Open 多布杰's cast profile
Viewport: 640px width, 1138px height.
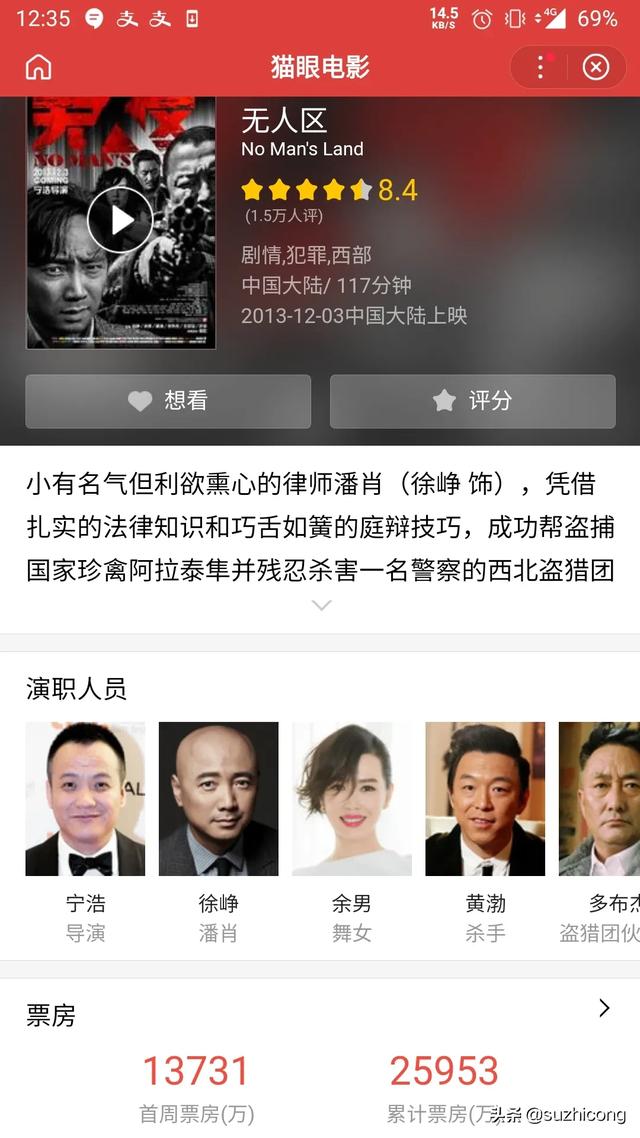click(600, 799)
